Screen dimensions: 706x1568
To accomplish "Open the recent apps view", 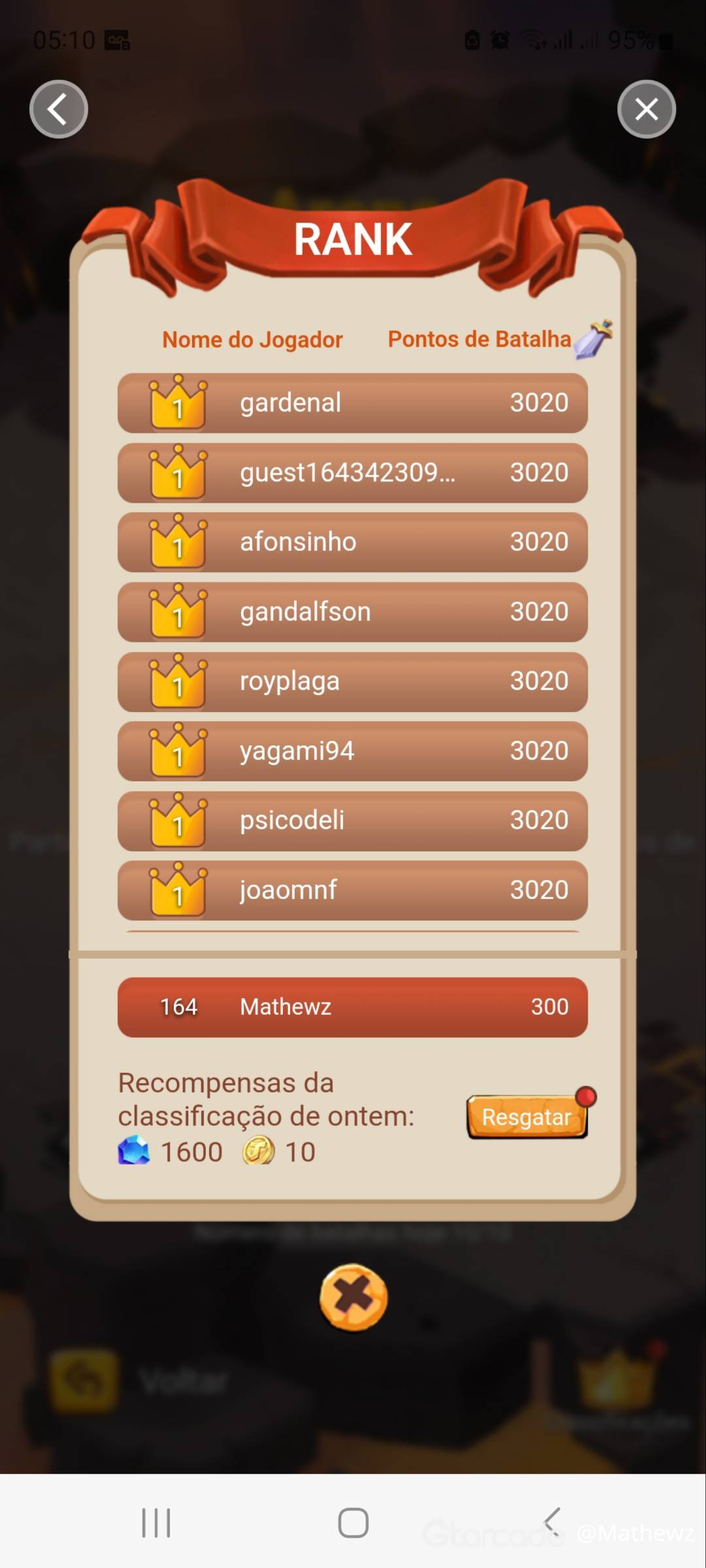I will coord(156,1522).
